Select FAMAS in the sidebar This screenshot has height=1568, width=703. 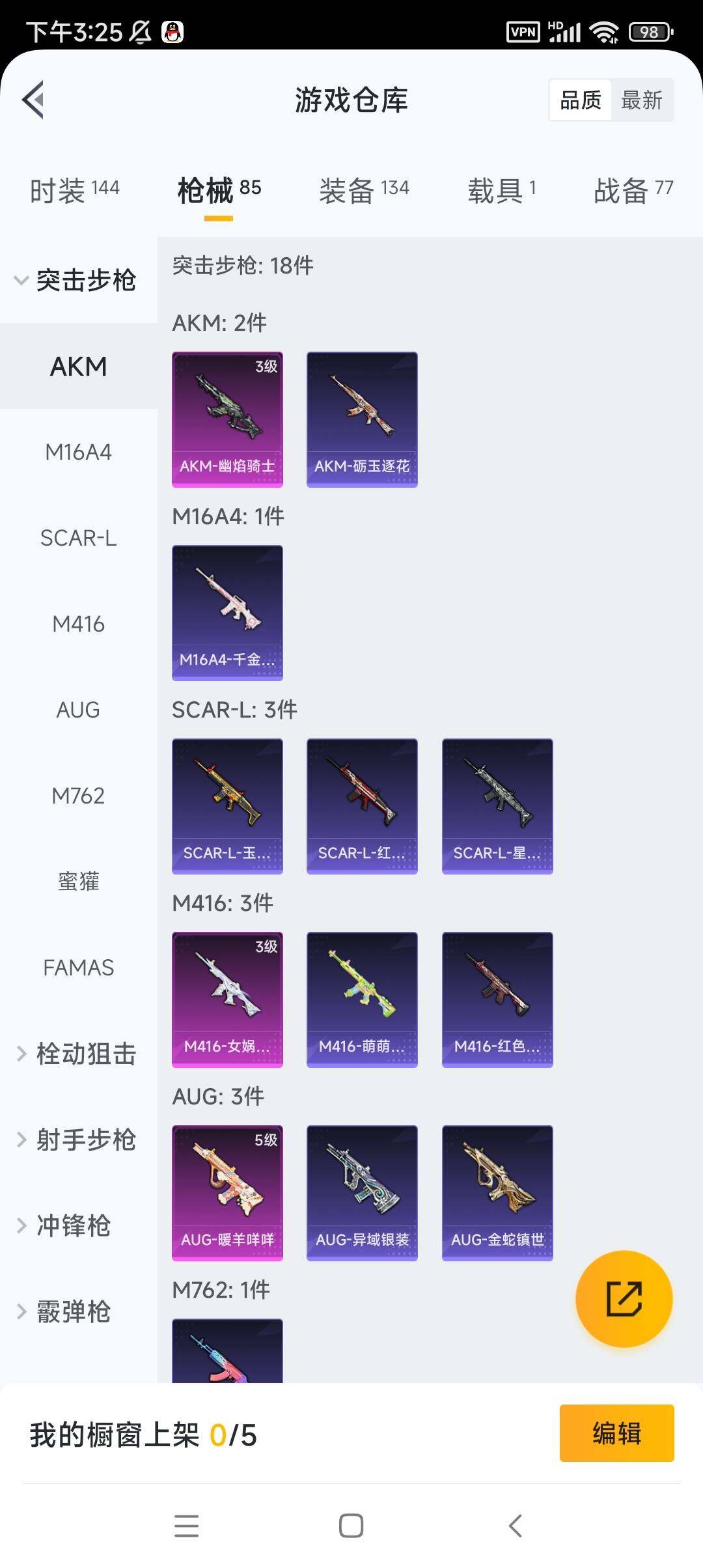pos(78,968)
